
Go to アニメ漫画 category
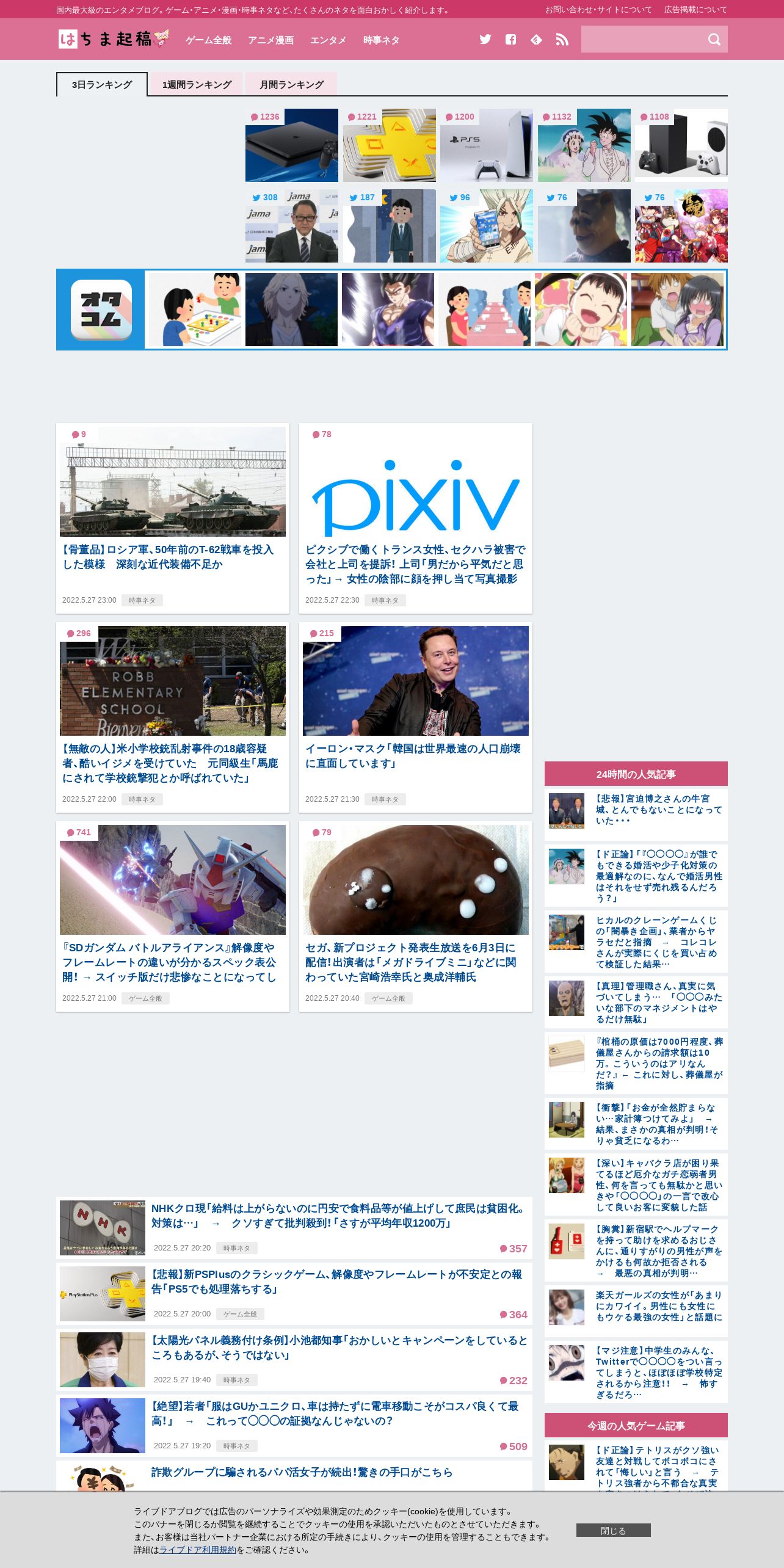click(x=271, y=40)
